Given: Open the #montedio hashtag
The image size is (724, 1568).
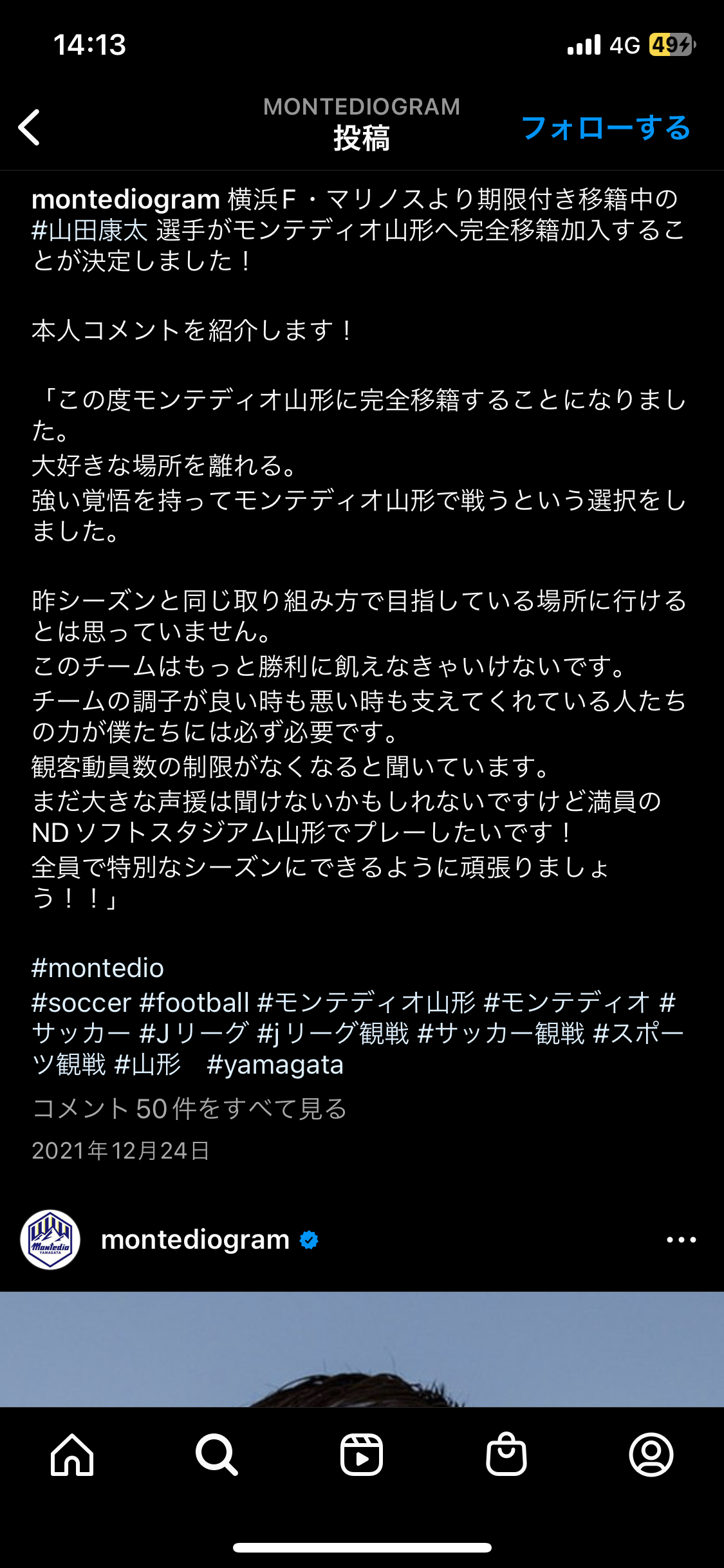Looking at the screenshot, I should point(98,968).
